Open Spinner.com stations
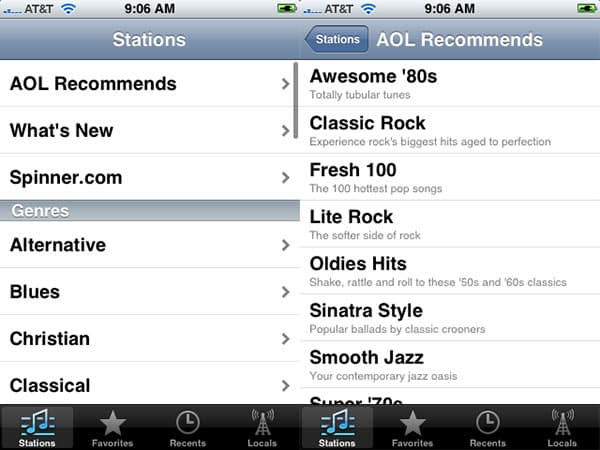 click(150, 178)
